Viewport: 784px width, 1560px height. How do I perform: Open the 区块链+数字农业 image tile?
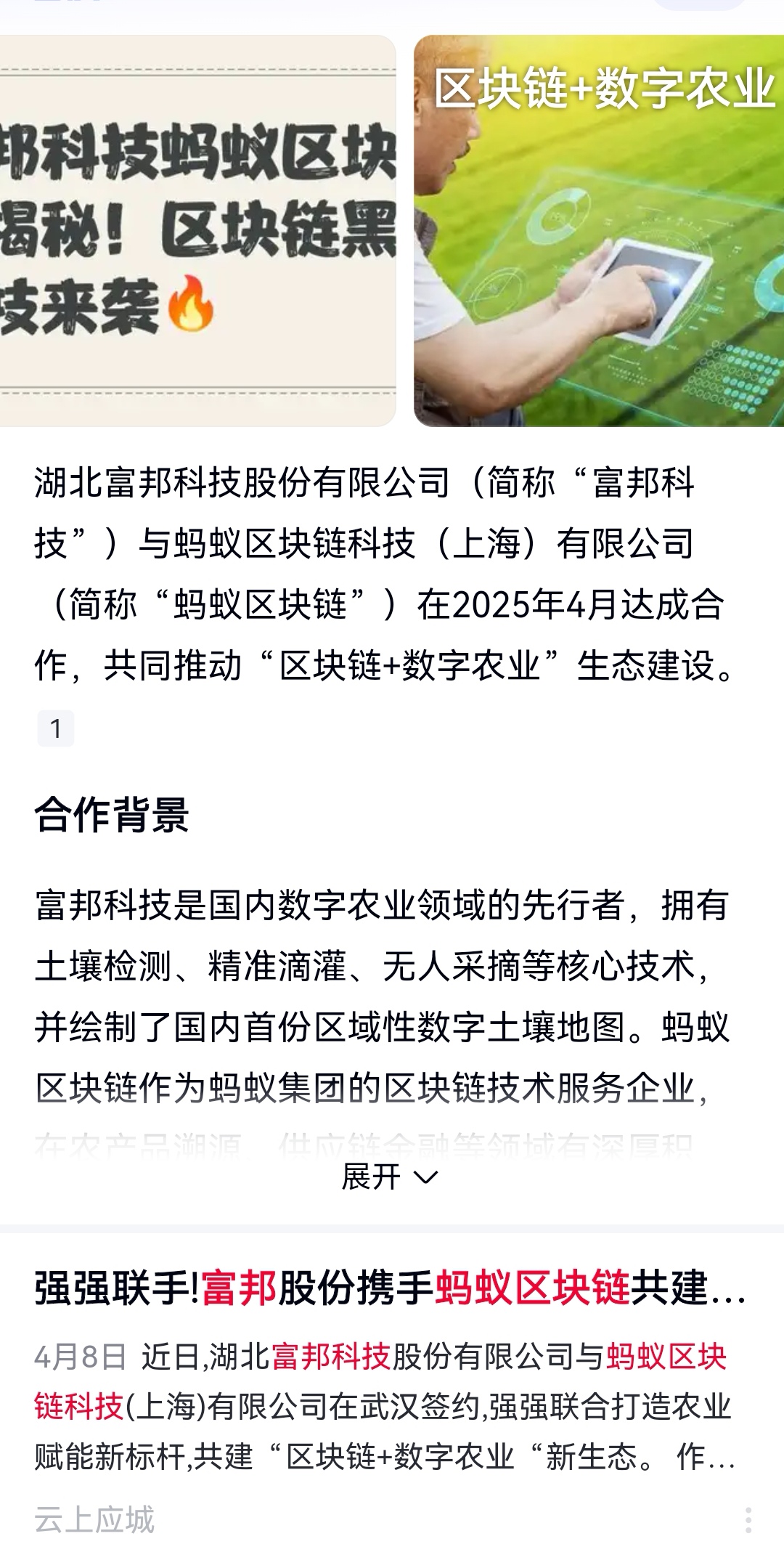tap(599, 231)
